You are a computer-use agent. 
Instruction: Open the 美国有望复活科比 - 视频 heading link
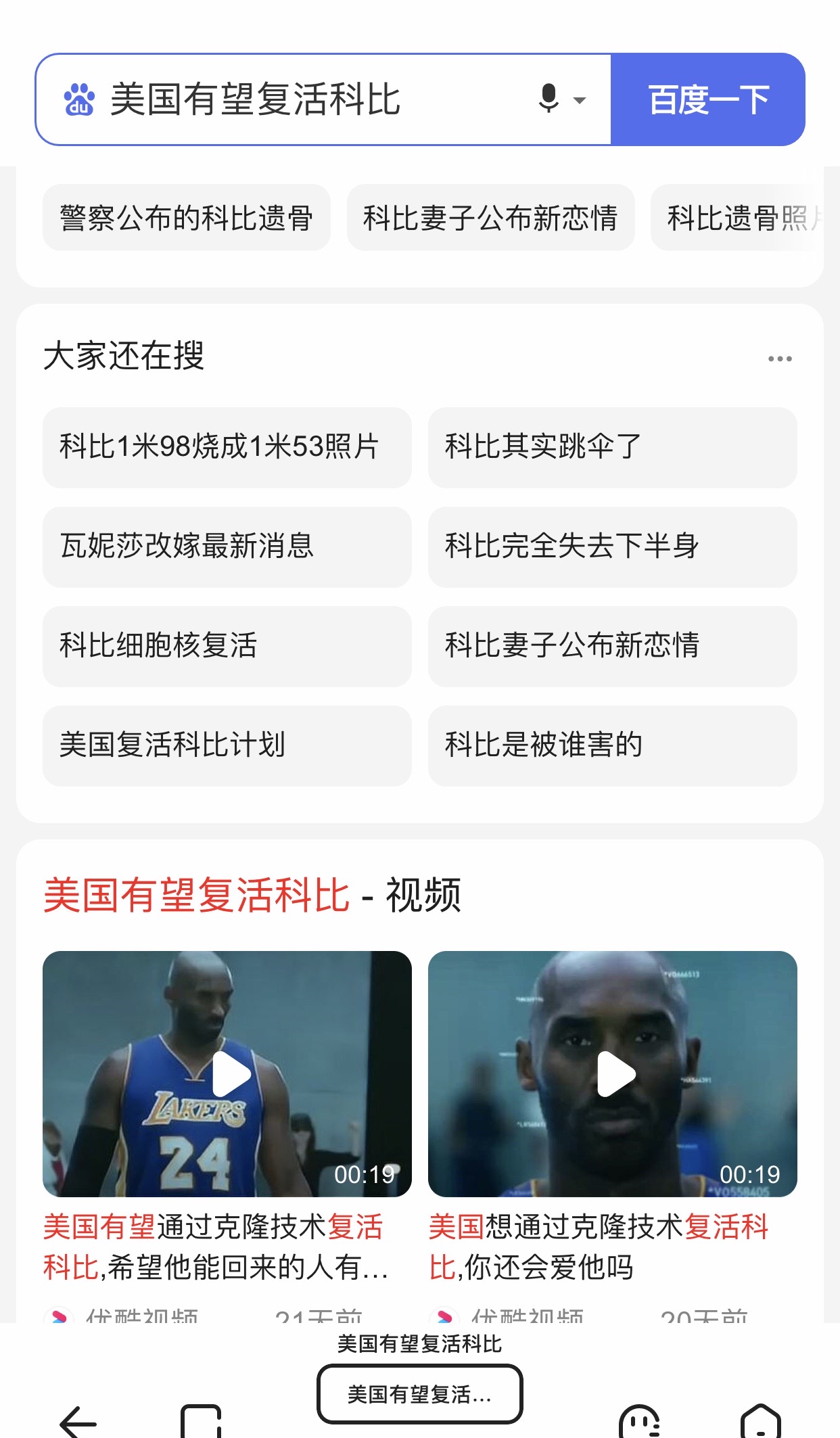click(252, 895)
